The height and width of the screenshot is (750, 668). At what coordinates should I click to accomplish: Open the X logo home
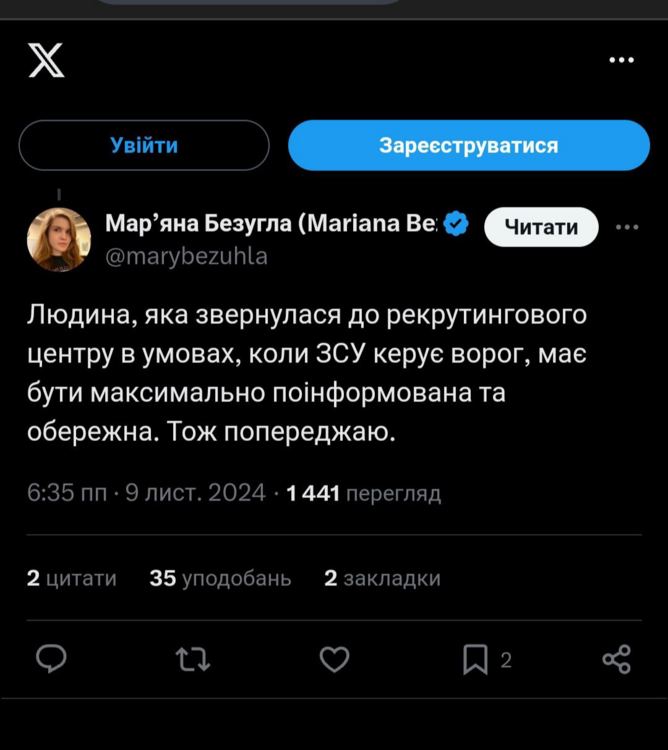(x=46, y=61)
